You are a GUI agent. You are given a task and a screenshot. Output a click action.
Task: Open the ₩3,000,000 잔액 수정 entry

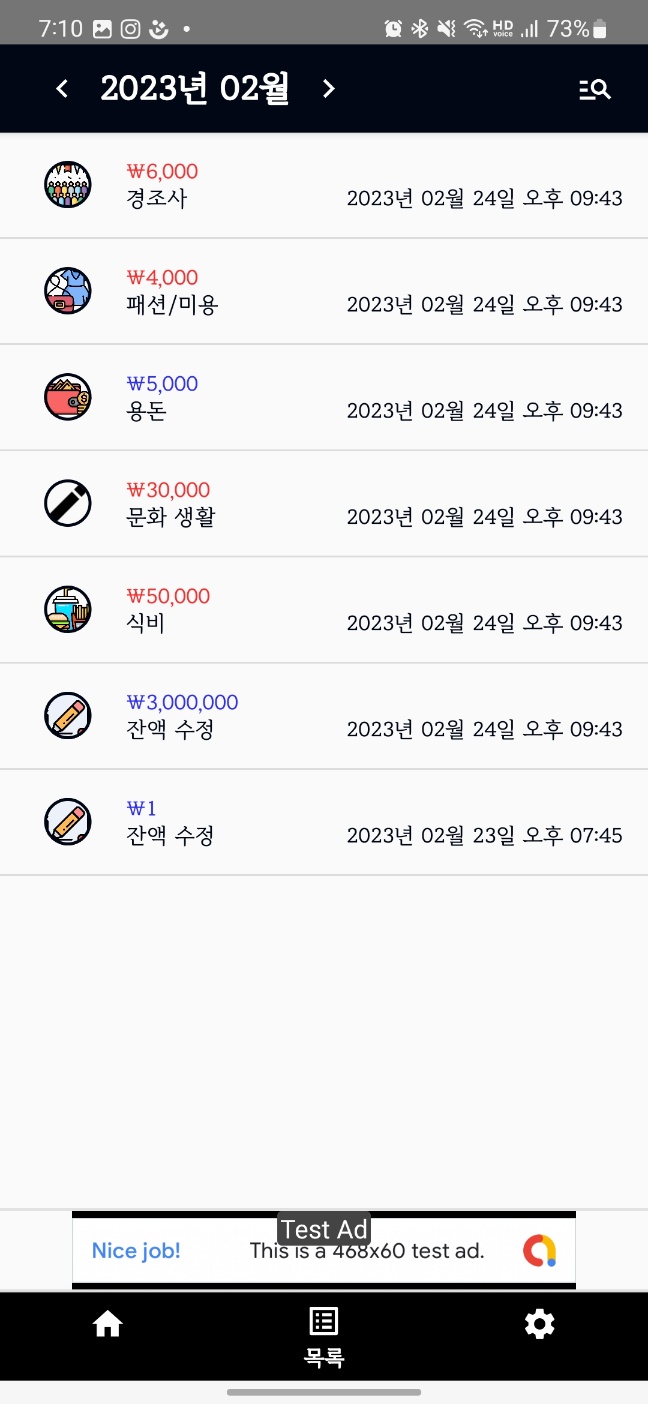tap(324, 716)
